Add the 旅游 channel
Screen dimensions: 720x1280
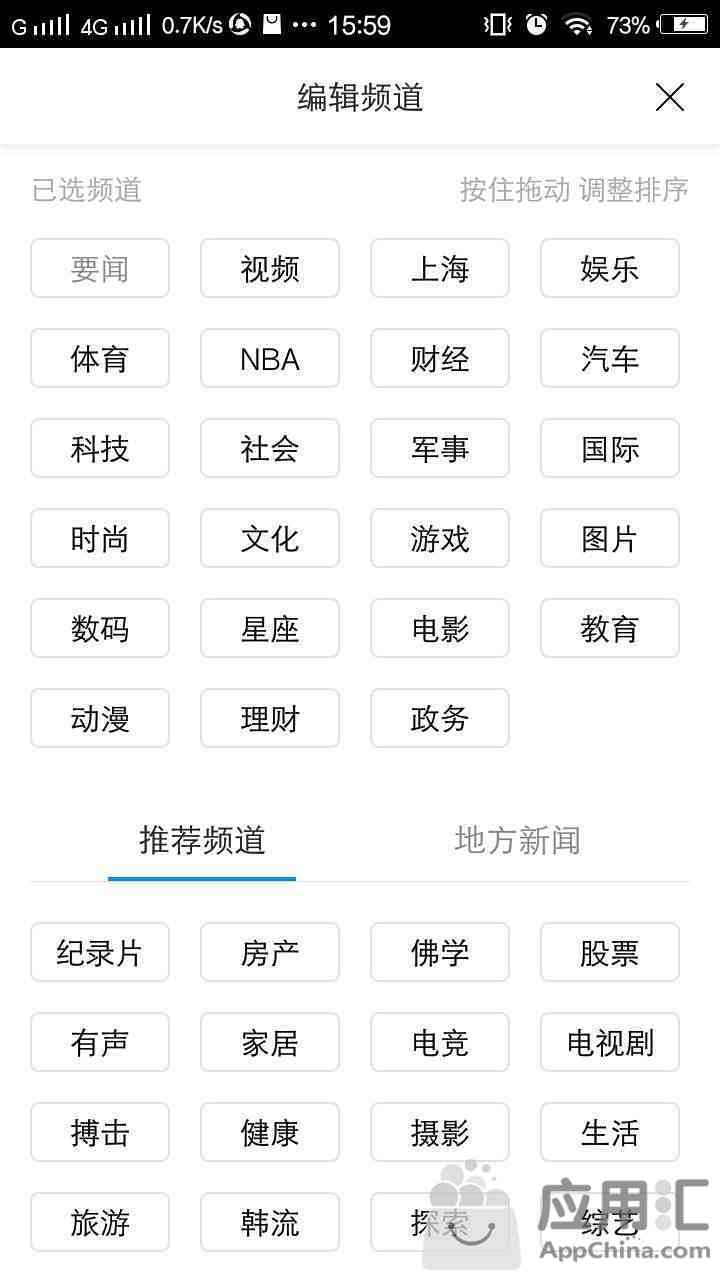(100, 1222)
